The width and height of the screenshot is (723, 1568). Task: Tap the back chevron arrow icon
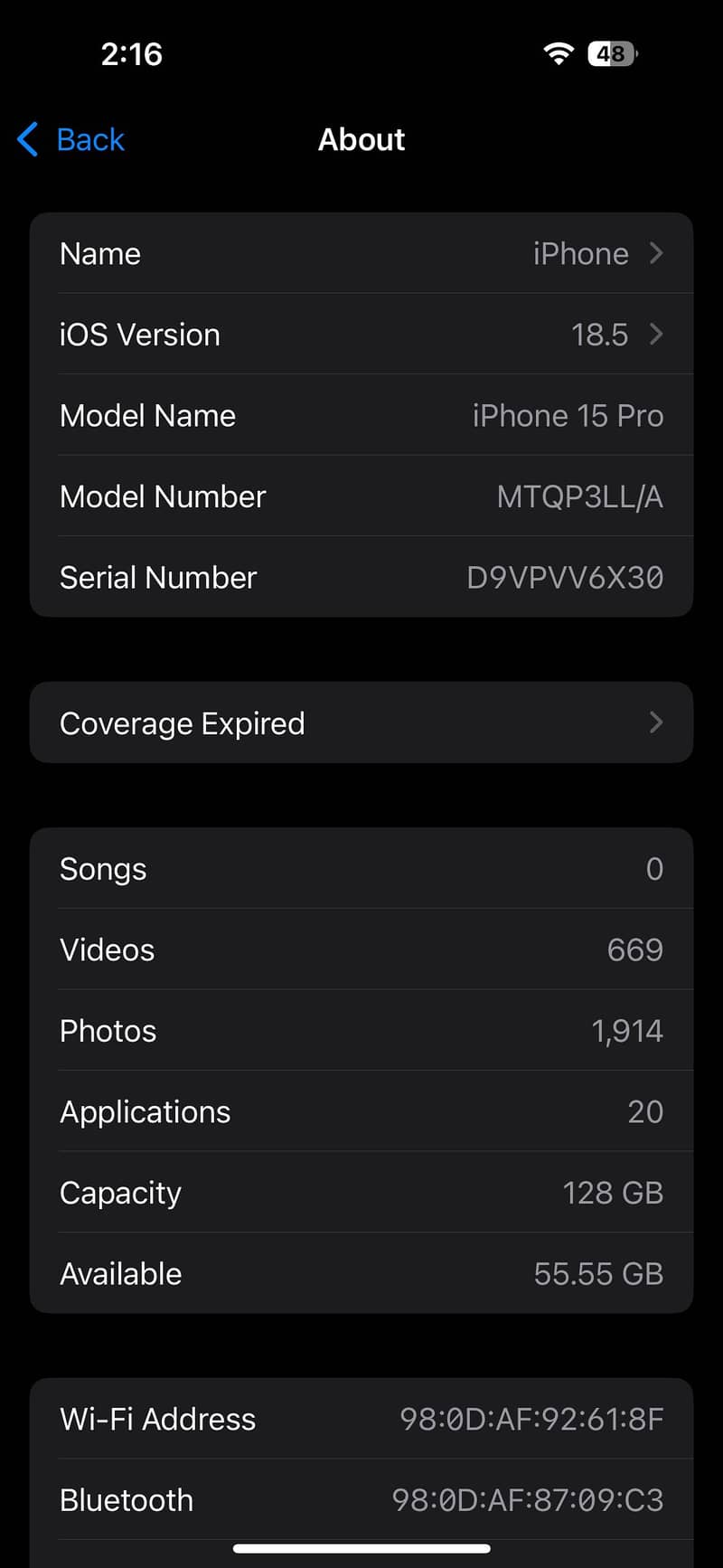point(26,139)
